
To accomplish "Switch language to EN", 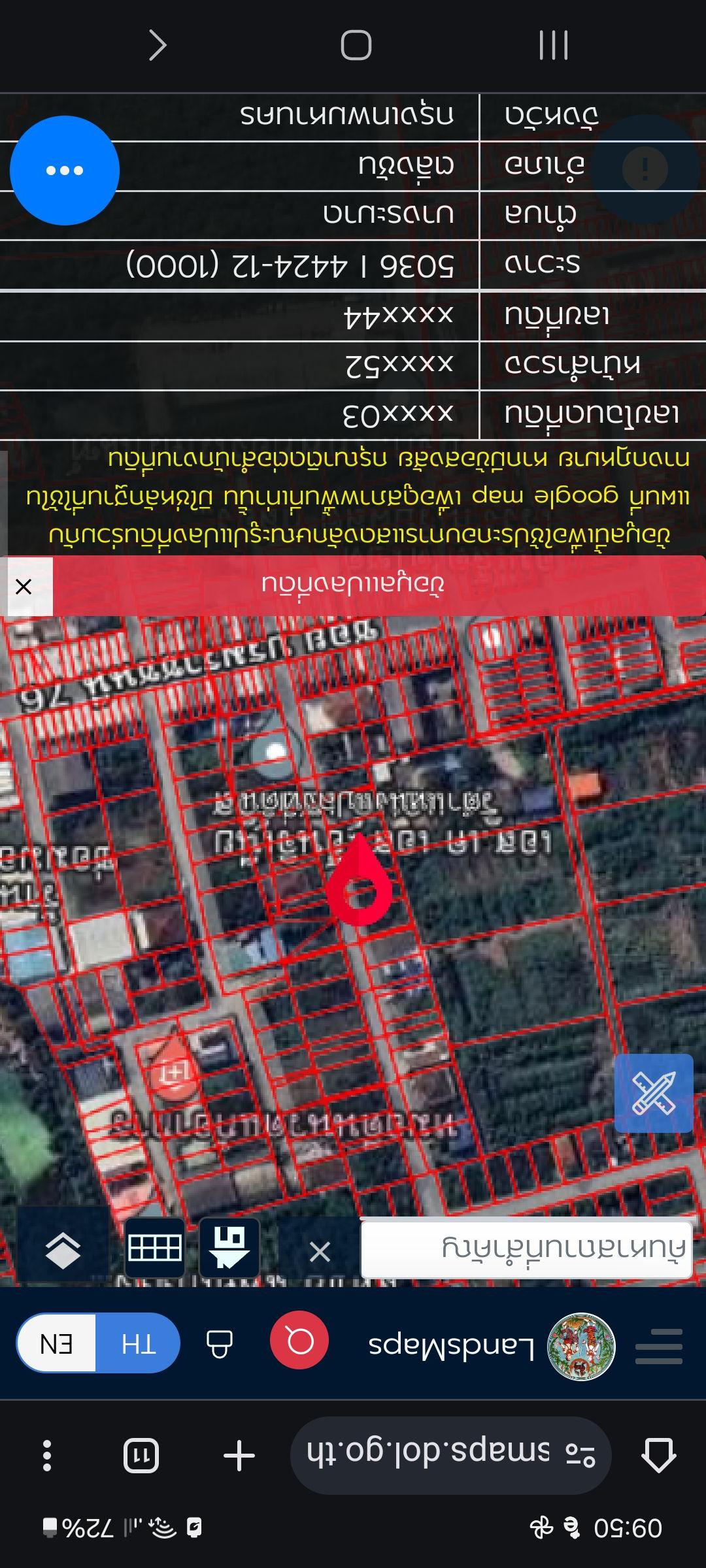I will click(x=56, y=1344).
